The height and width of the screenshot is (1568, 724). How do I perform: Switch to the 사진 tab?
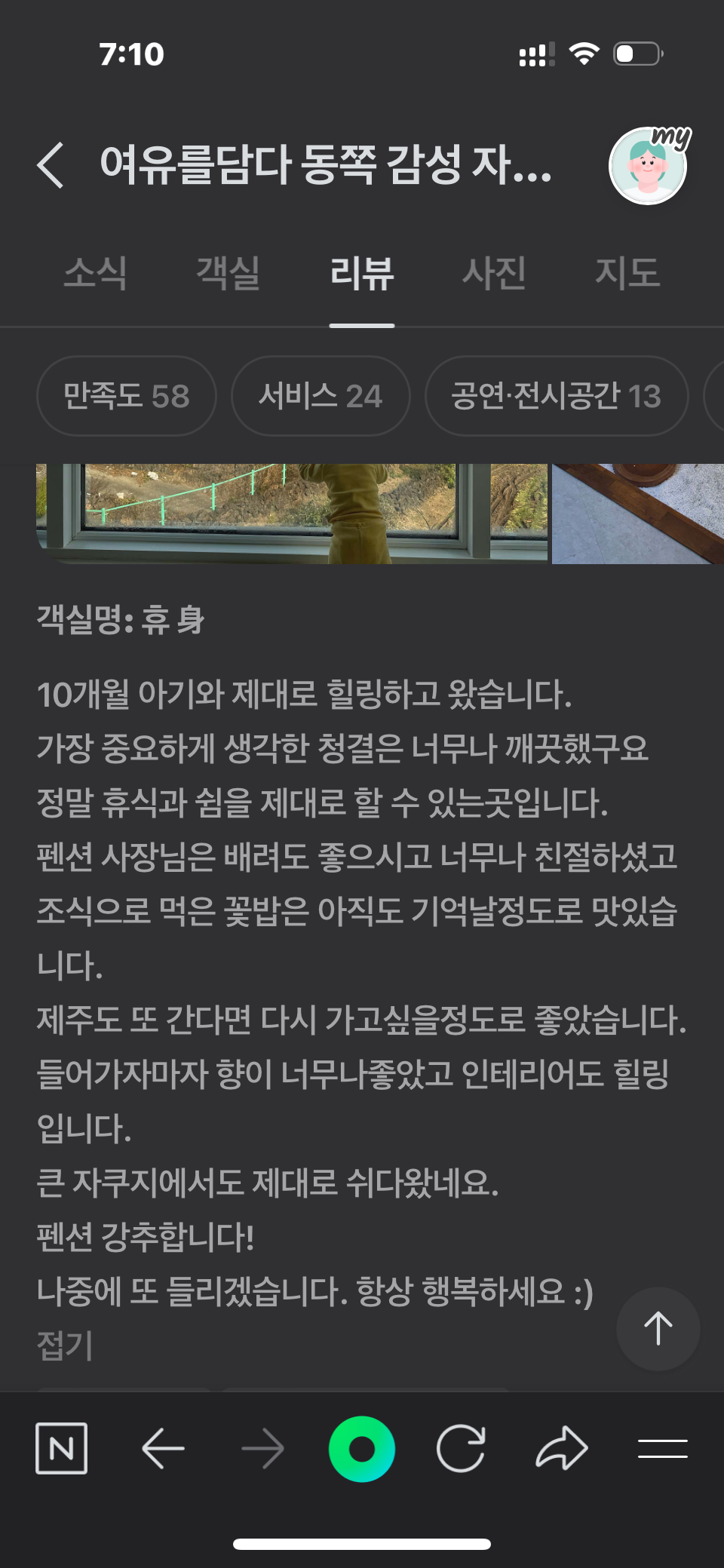click(x=494, y=273)
